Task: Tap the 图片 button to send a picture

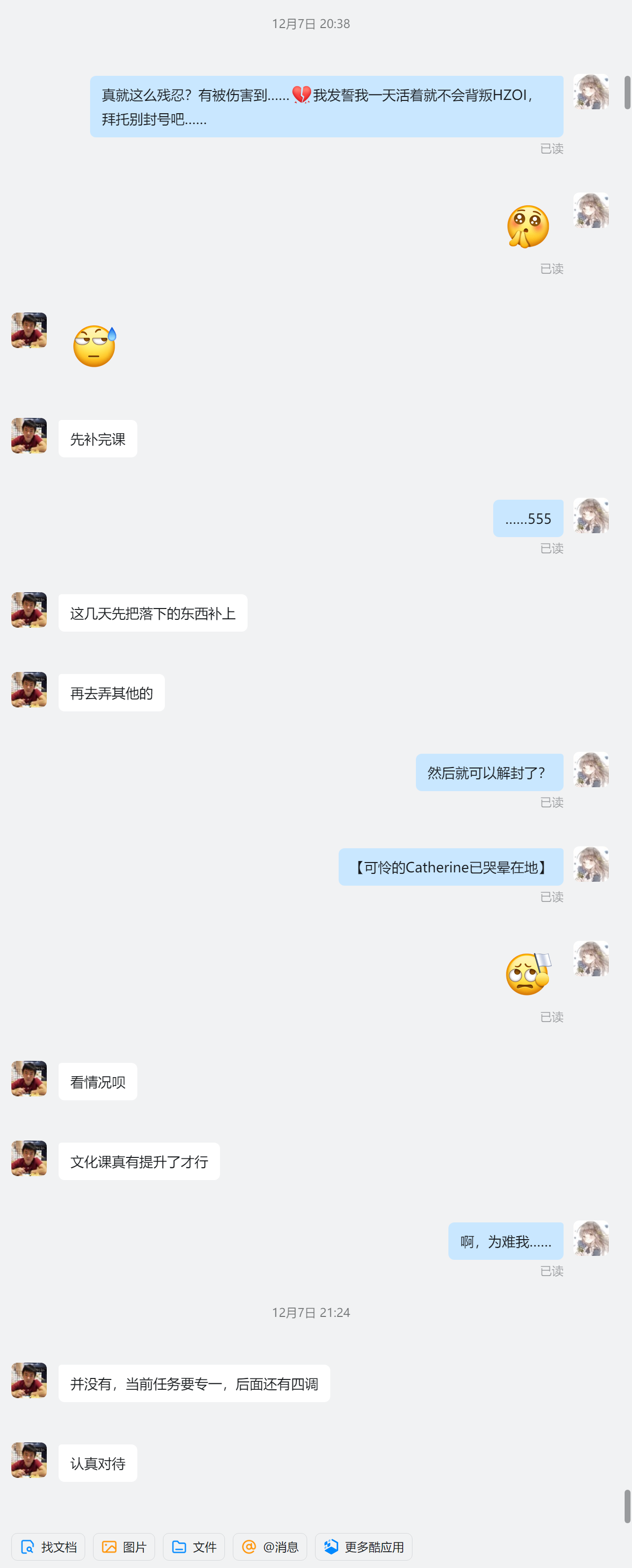Action: (x=124, y=1547)
